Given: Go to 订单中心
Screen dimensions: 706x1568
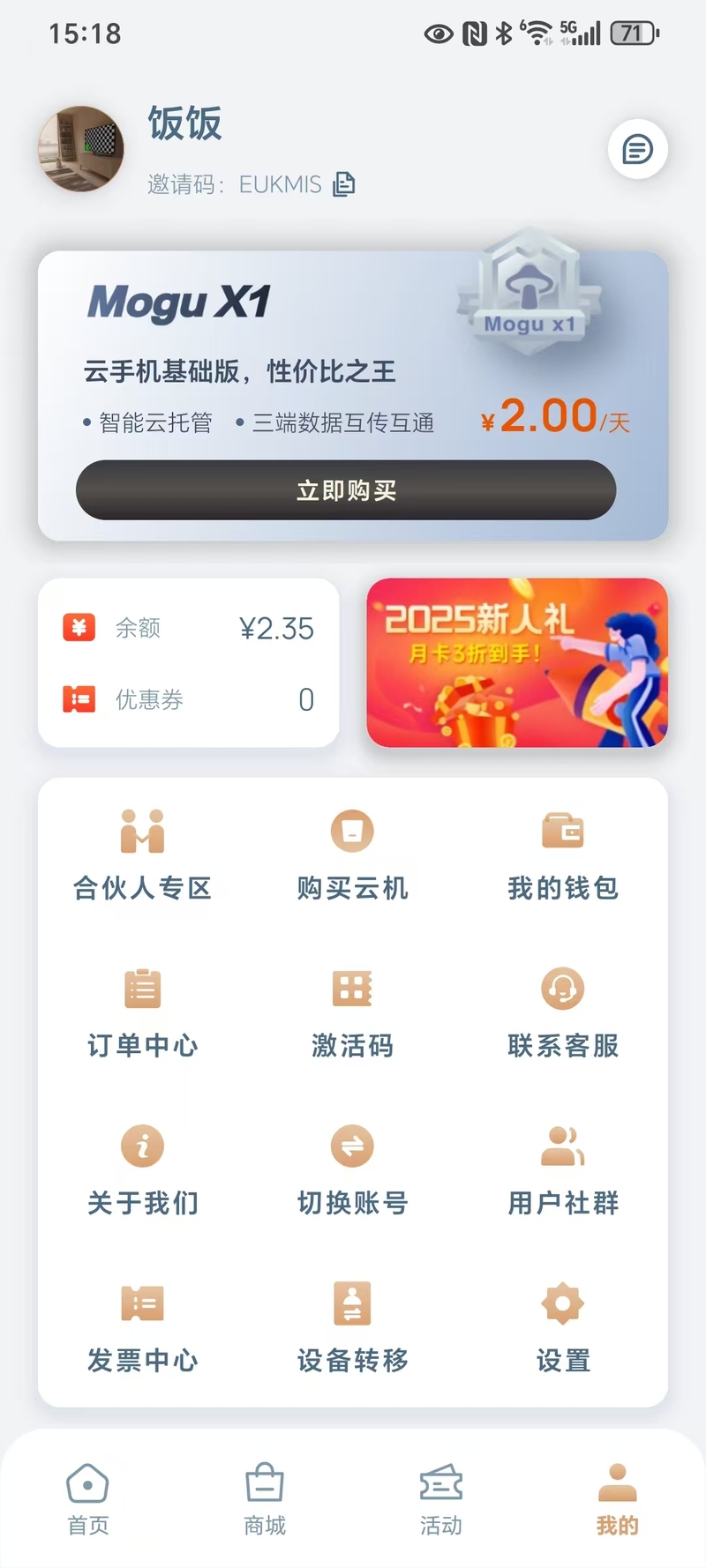Looking at the screenshot, I should 142,1012.
